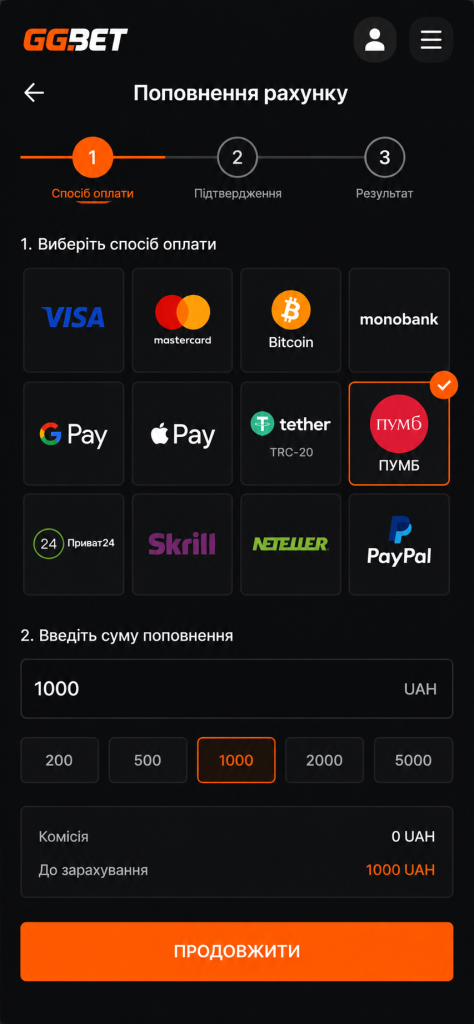474x1024 pixels.
Task: Open the user profile icon
Action: point(375,40)
